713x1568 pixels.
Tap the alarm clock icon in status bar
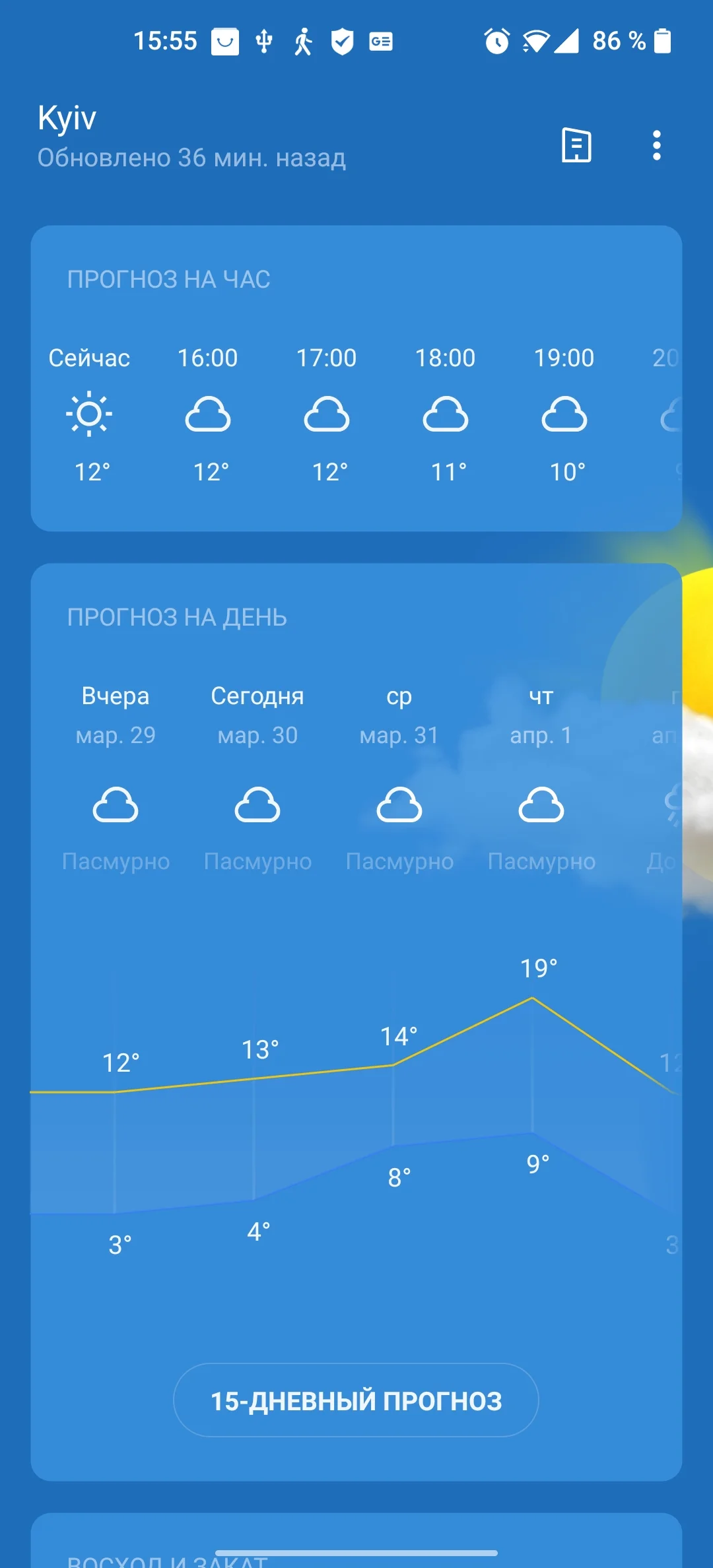(x=495, y=41)
